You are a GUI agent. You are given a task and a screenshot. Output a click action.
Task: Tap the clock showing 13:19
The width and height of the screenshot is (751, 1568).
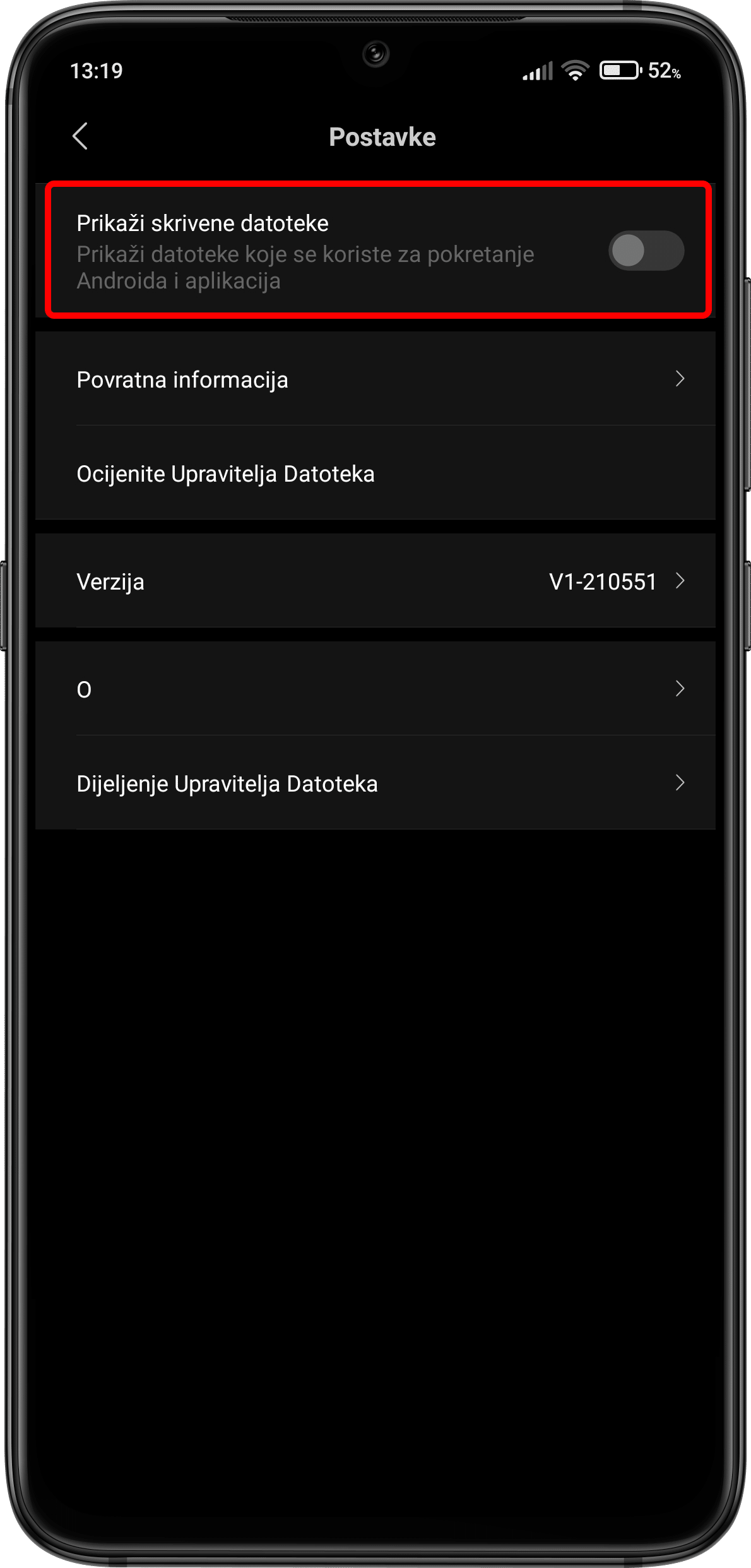pos(96,71)
